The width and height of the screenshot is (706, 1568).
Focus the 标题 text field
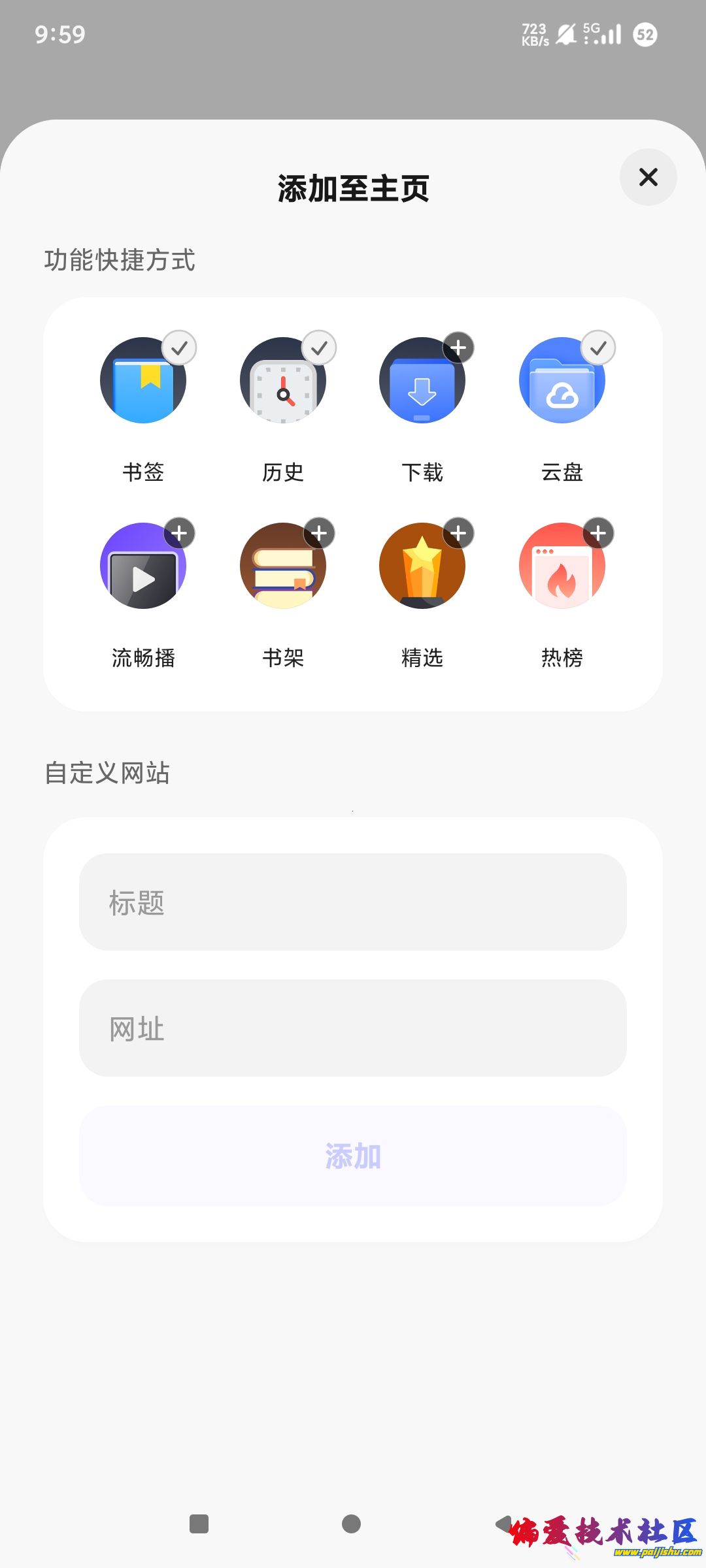coord(353,902)
